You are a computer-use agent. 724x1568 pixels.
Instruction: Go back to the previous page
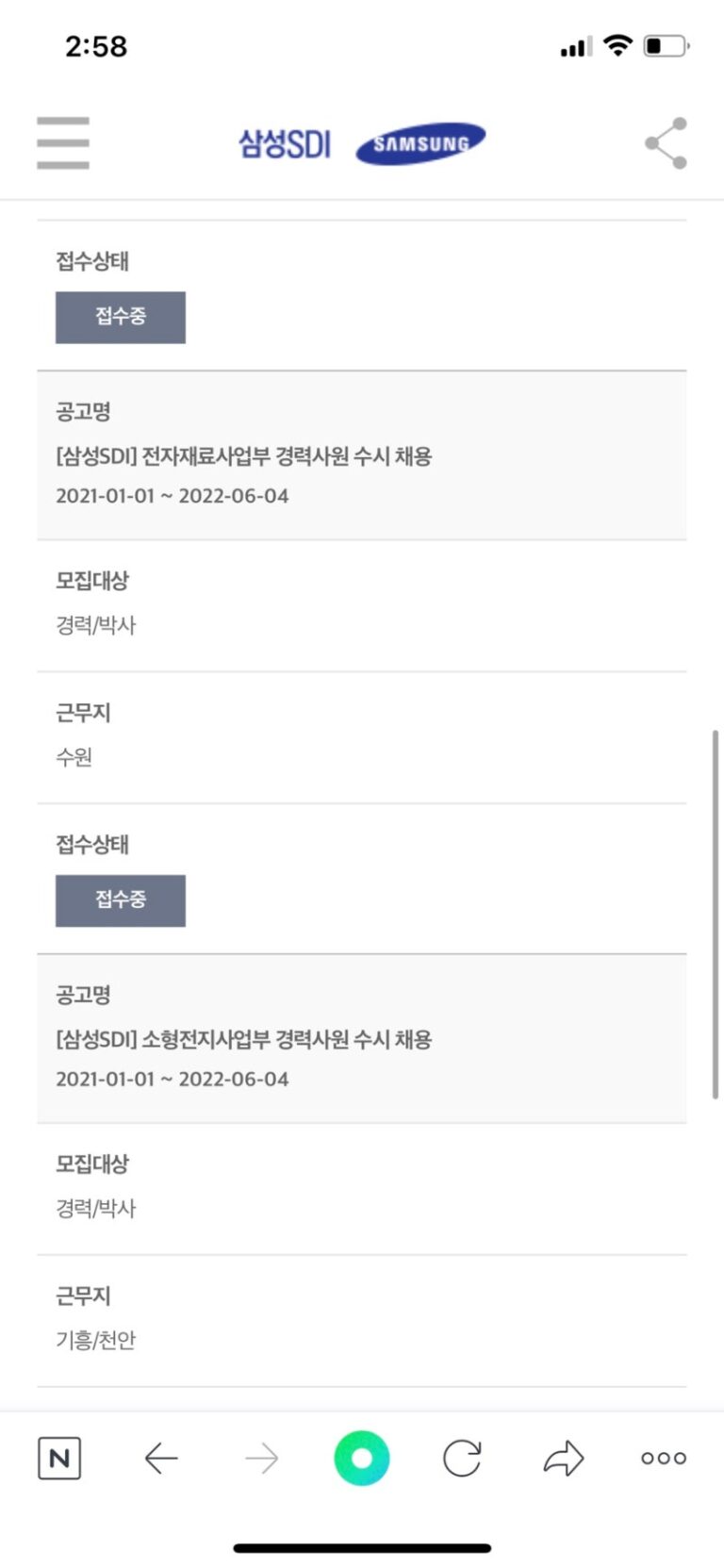tap(161, 1459)
